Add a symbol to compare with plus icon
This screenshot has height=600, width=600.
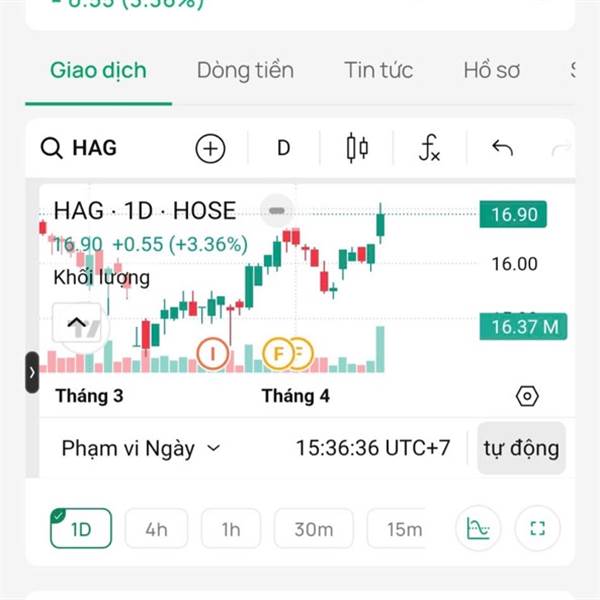coord(210,148)
